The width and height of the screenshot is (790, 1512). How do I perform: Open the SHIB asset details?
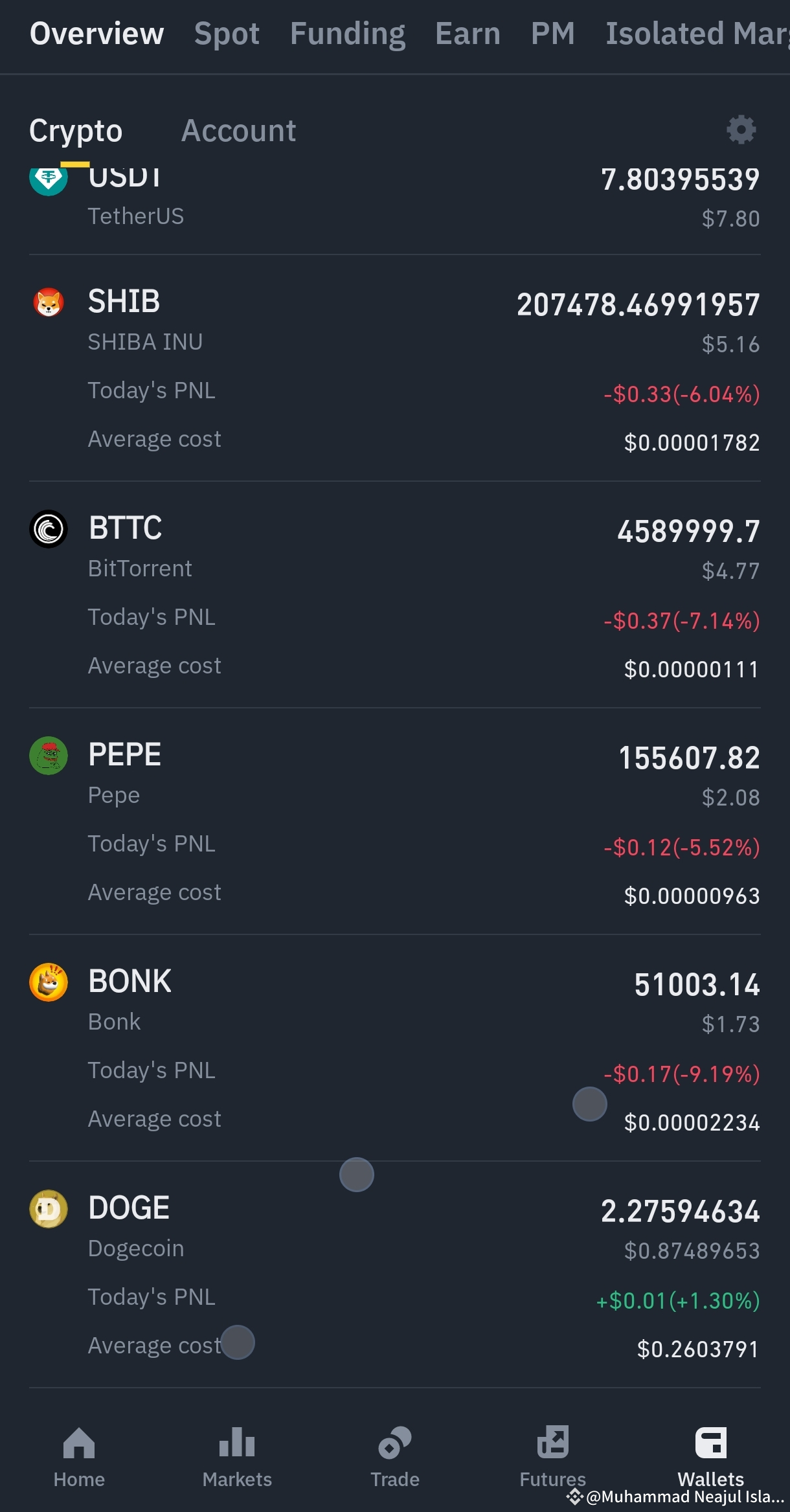124,302
